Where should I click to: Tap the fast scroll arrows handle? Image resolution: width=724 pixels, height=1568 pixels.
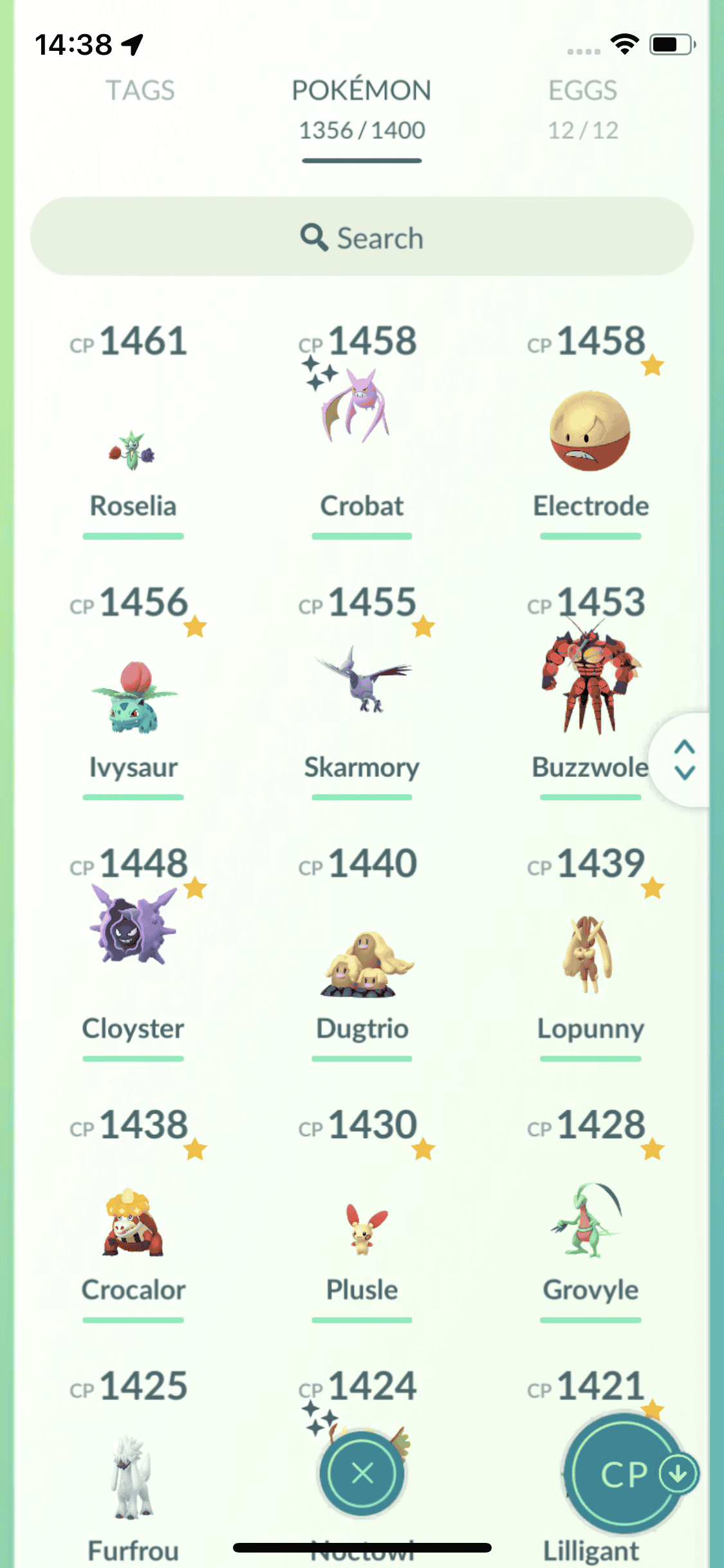[x=684, y=760]
